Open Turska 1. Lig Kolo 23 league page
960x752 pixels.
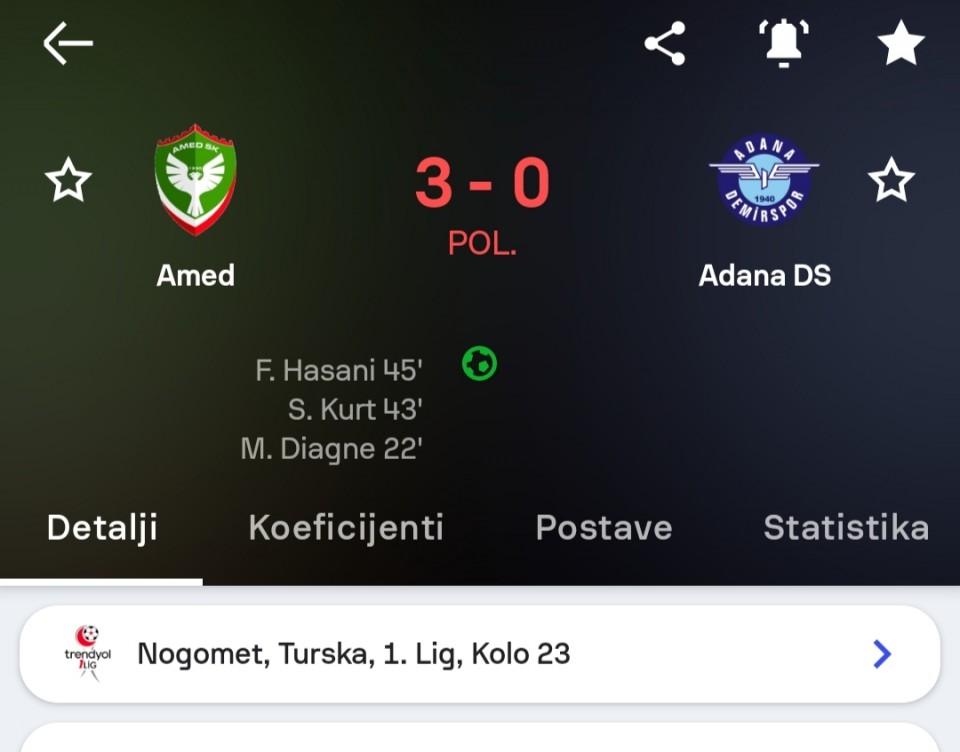coord(480,654)
